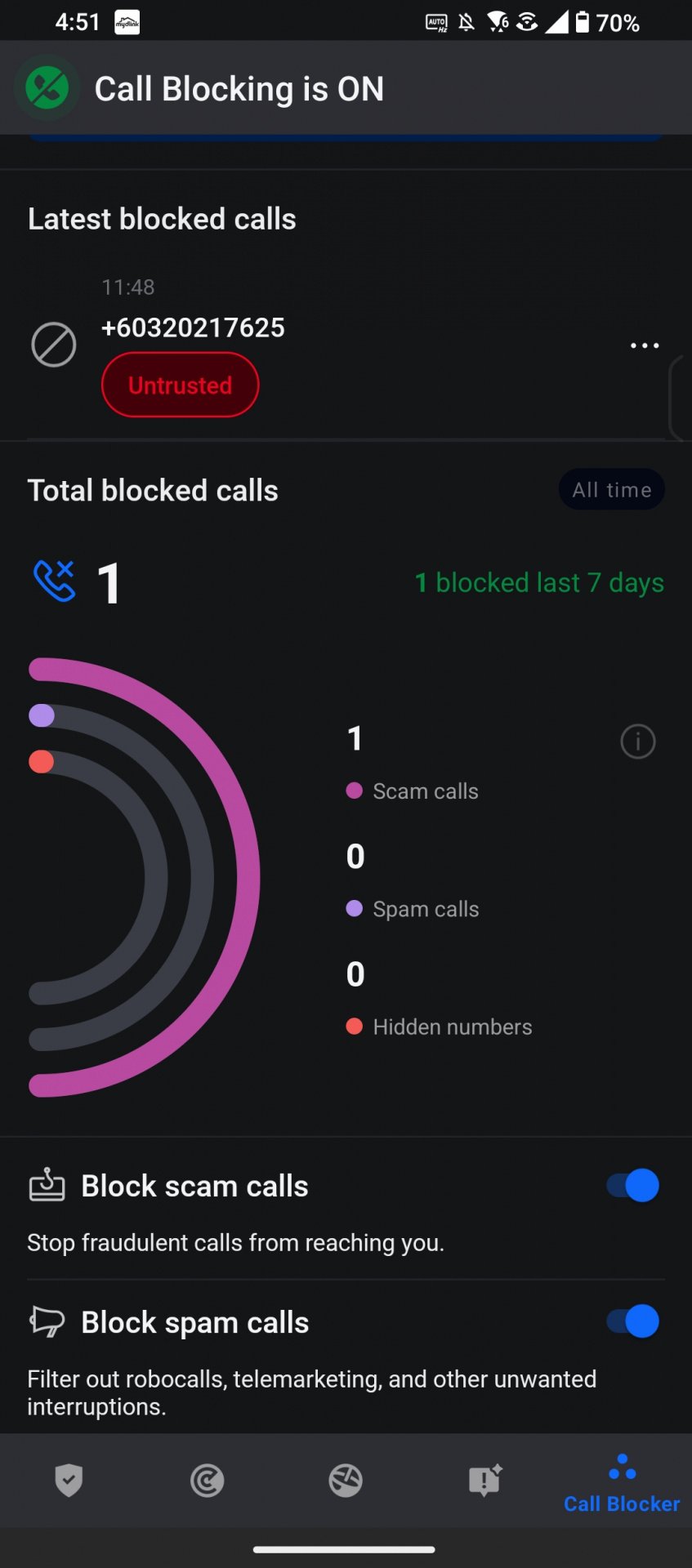Open options menu for +60320217625
The height and width of the screenshot is (1568, 692).
point(645,345)
